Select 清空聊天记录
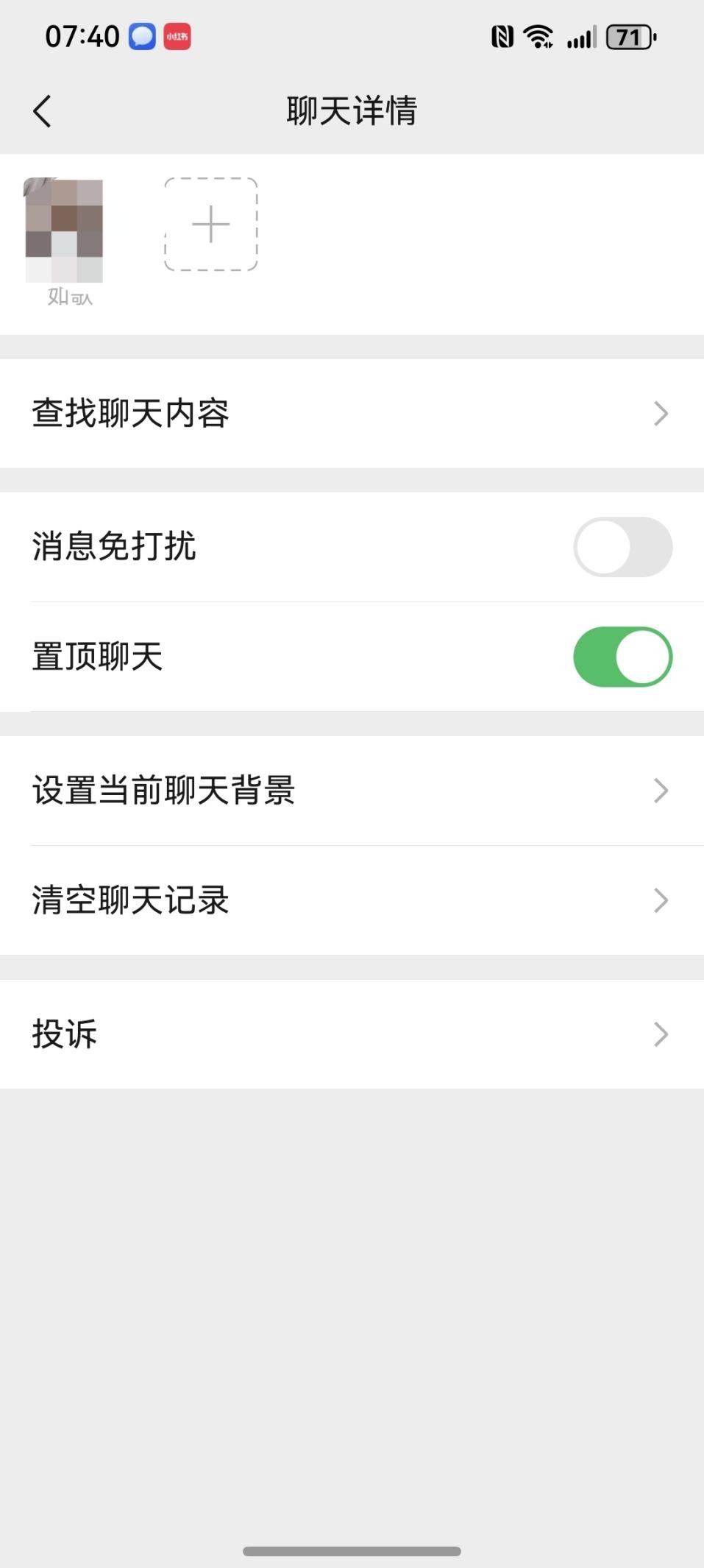 tap(352, 900)
